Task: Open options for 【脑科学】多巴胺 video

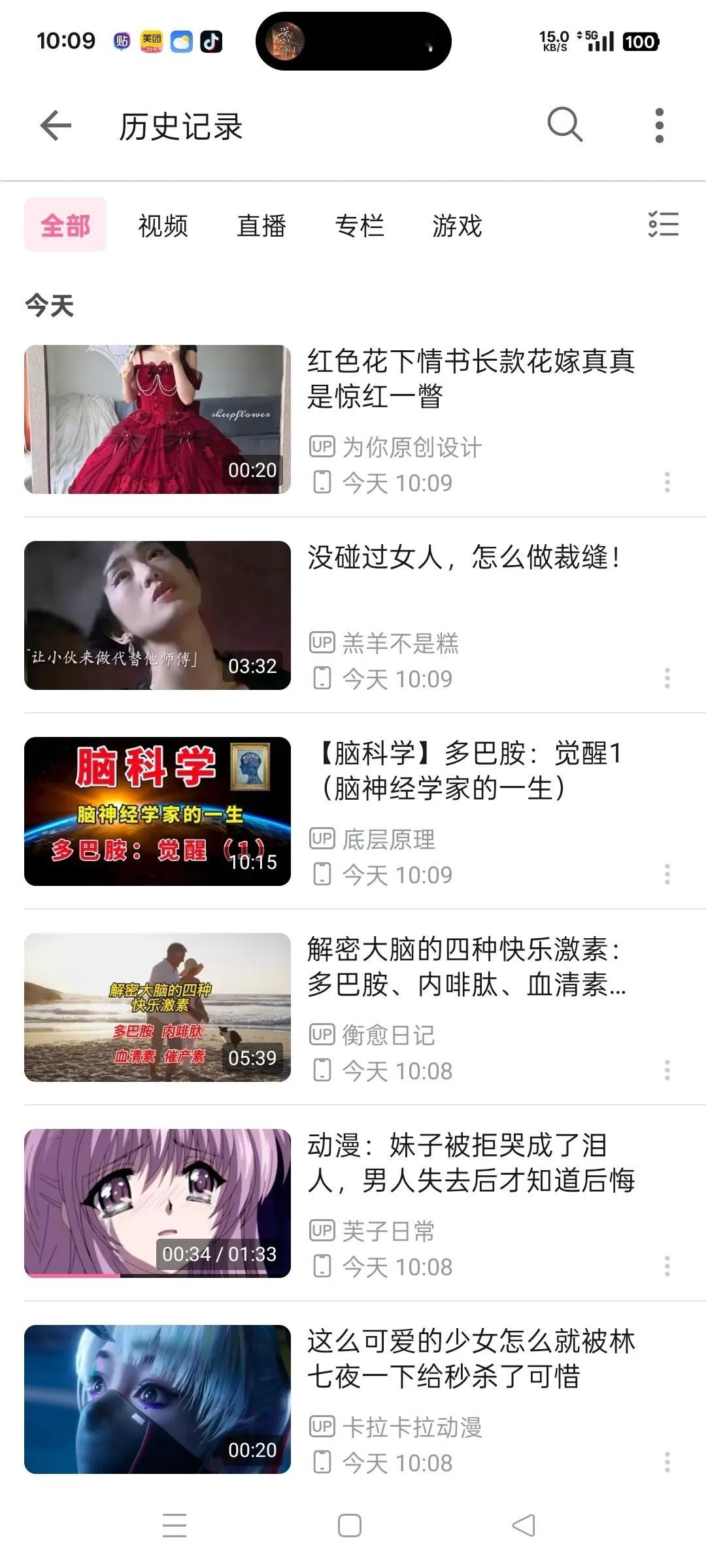Action: click(667, 874)
